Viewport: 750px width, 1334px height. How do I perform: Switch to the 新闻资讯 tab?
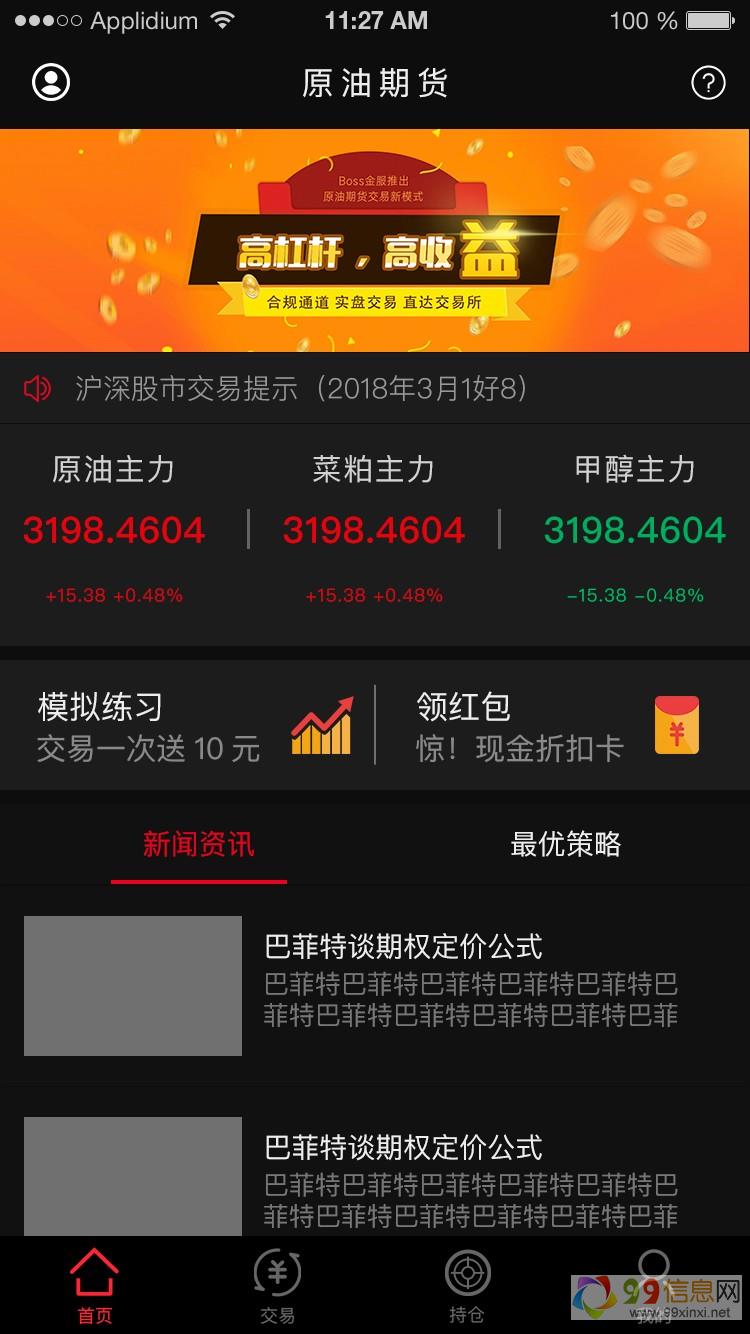199,845
